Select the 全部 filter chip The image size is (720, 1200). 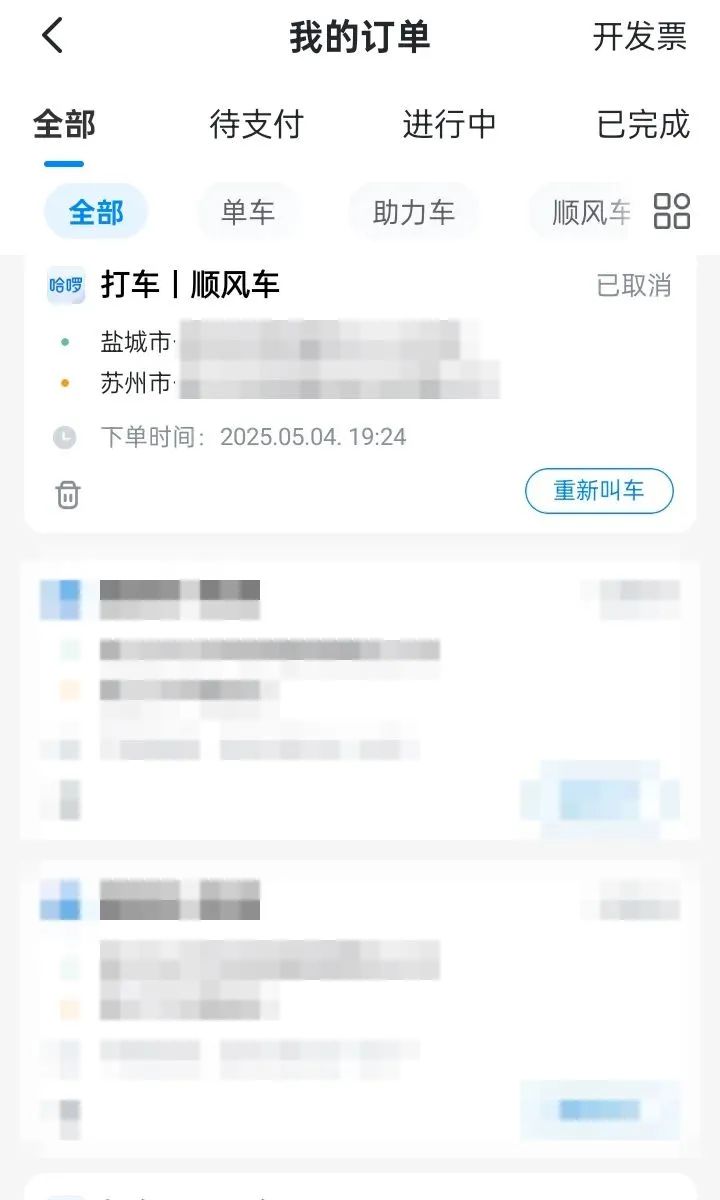(x=96, y=212)
